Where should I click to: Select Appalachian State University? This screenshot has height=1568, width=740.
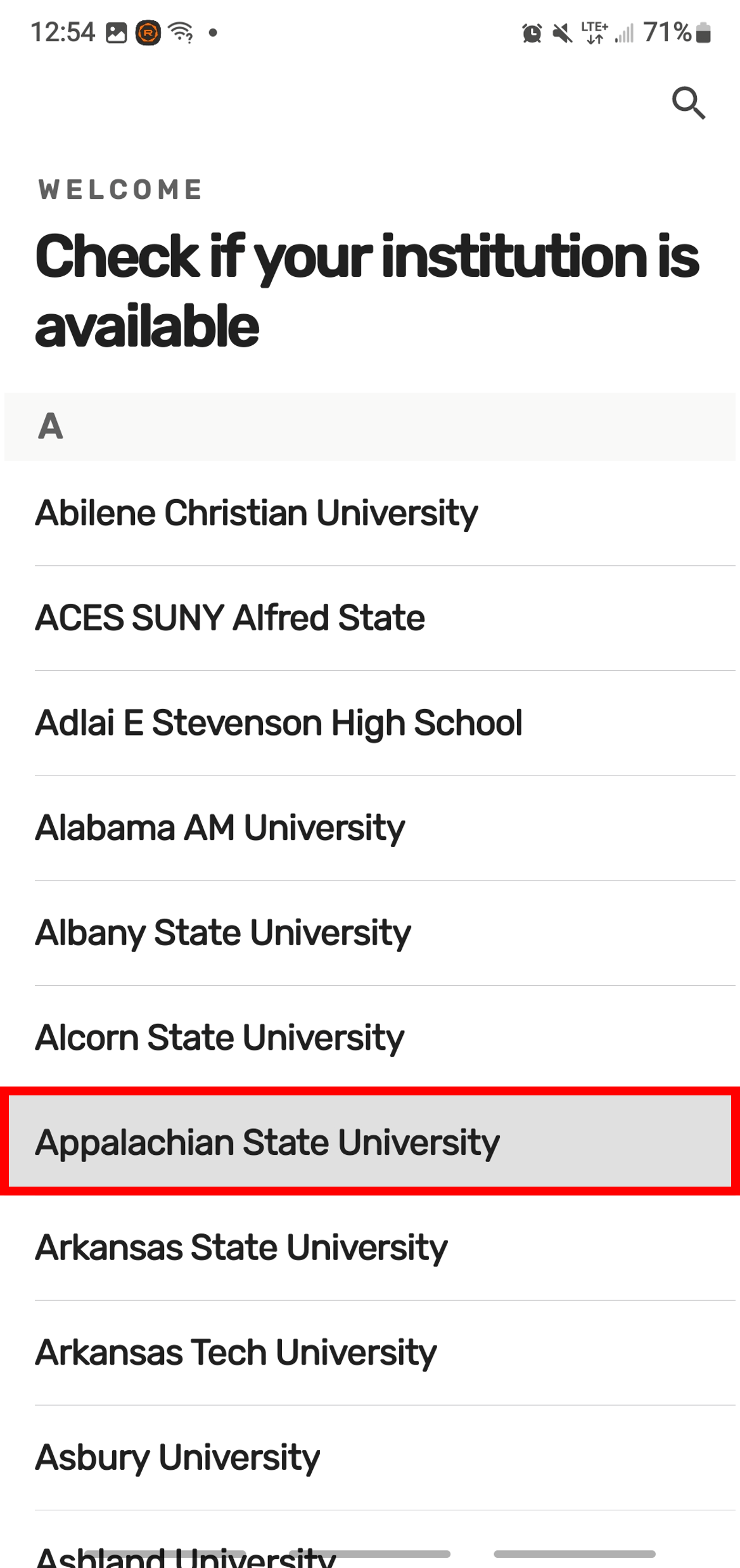tap(267, 1142)
